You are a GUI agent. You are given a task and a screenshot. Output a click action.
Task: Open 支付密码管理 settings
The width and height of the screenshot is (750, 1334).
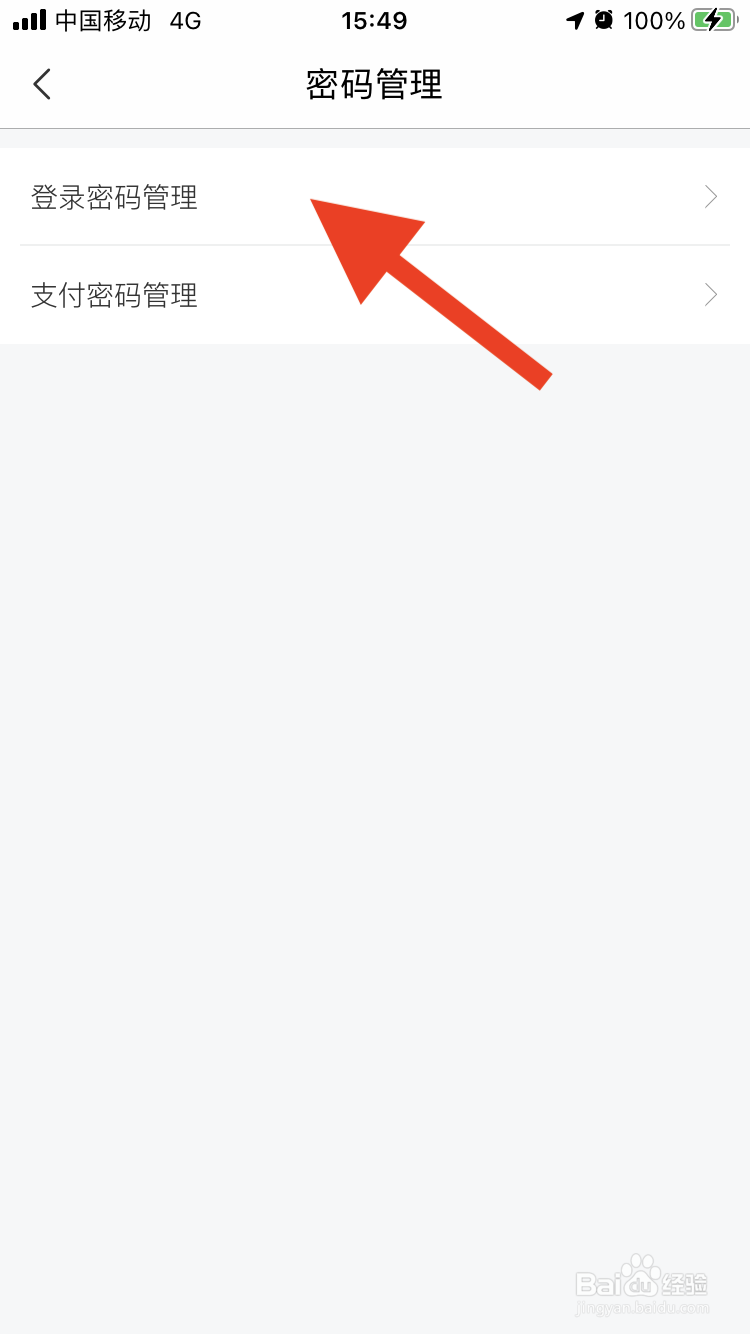114,294
